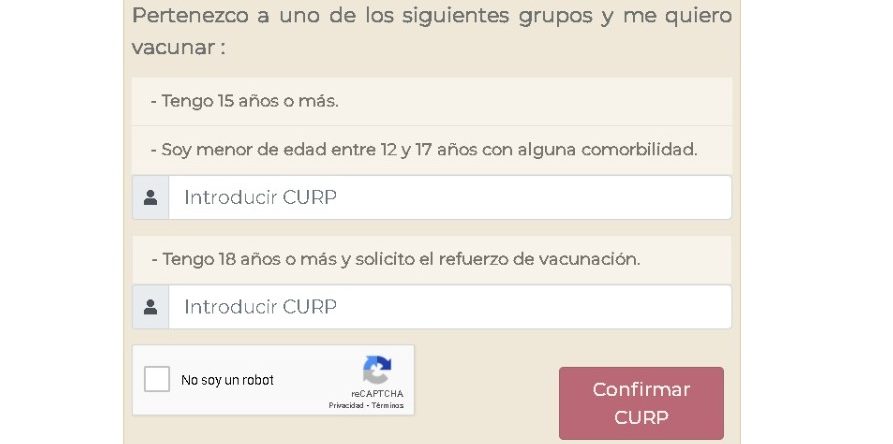Tap the Confirmar CURP button
This screenshot has height=444, width=893.
[641, 403]
